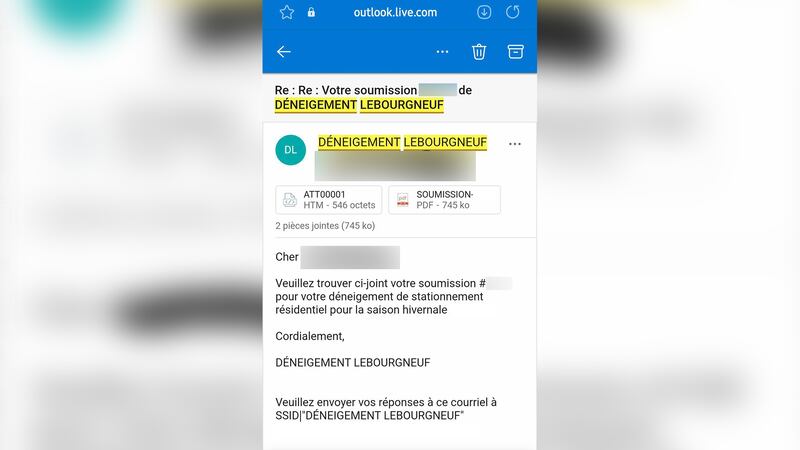Tap the DL sender avatar

pyautogui.click(x=290, y=150)
